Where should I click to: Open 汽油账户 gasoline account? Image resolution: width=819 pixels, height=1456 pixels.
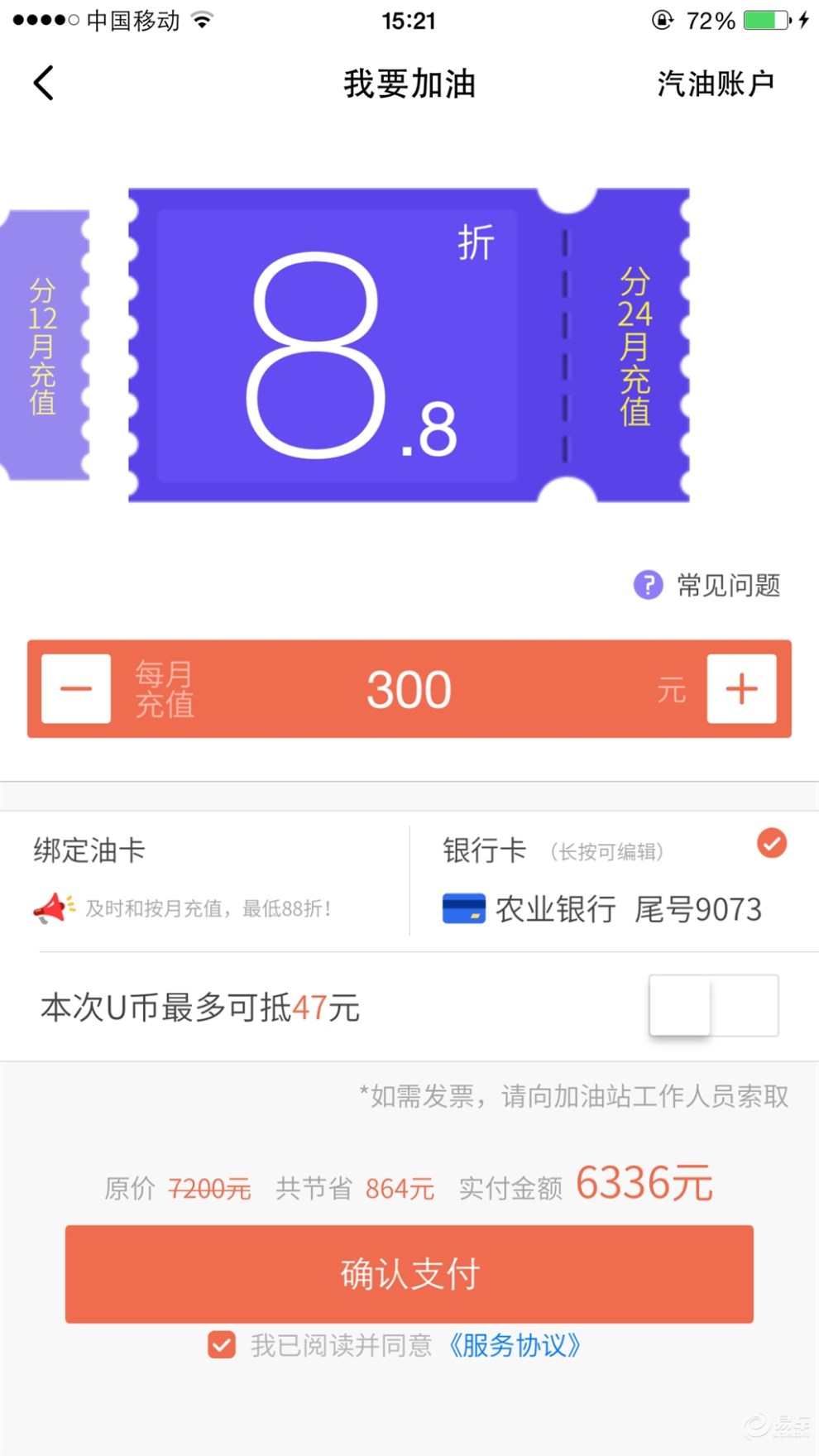715,84
